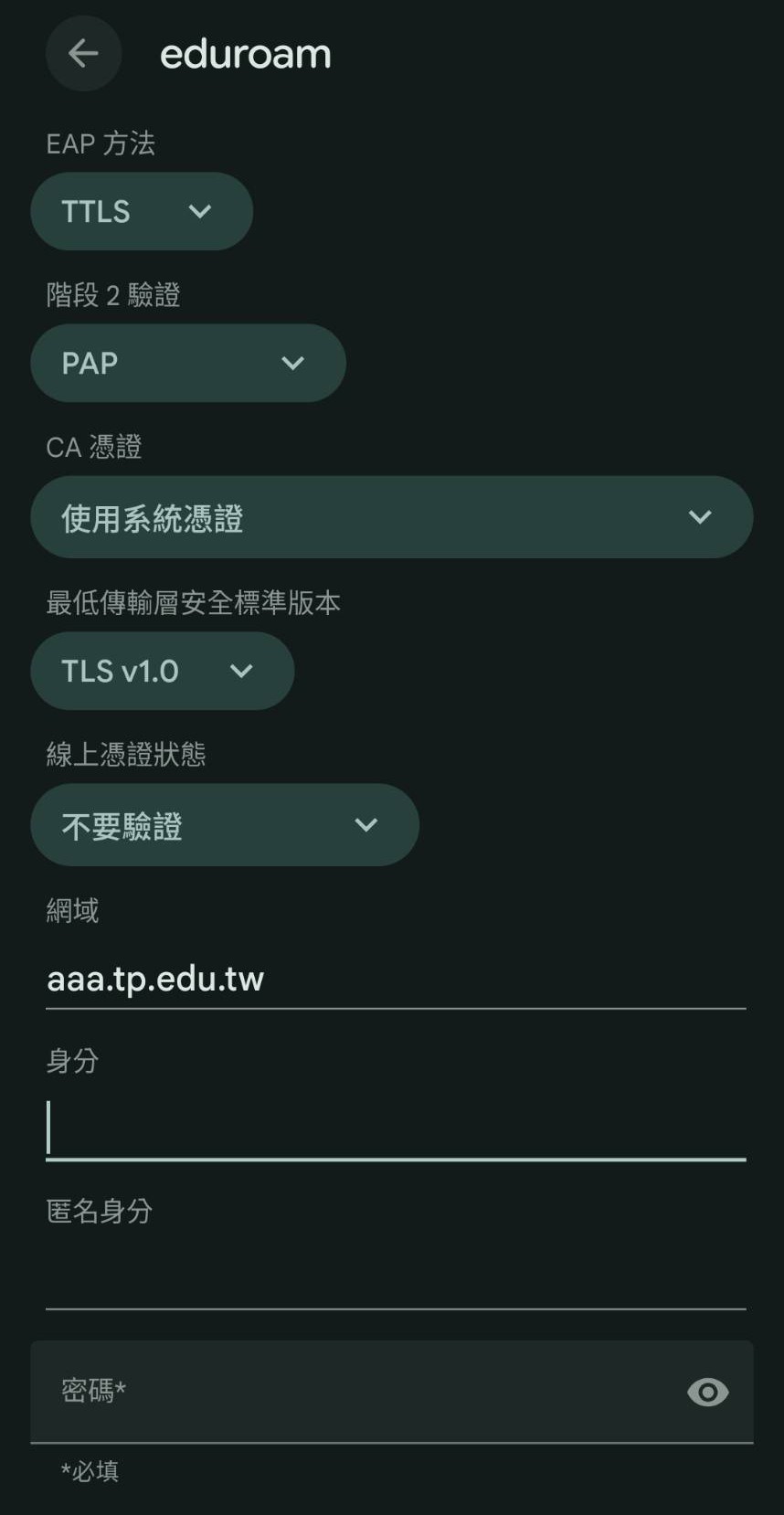
Task: Open 線上憑證狀態 不要驗證 dropdown
Action: click(x=224, y=825)
